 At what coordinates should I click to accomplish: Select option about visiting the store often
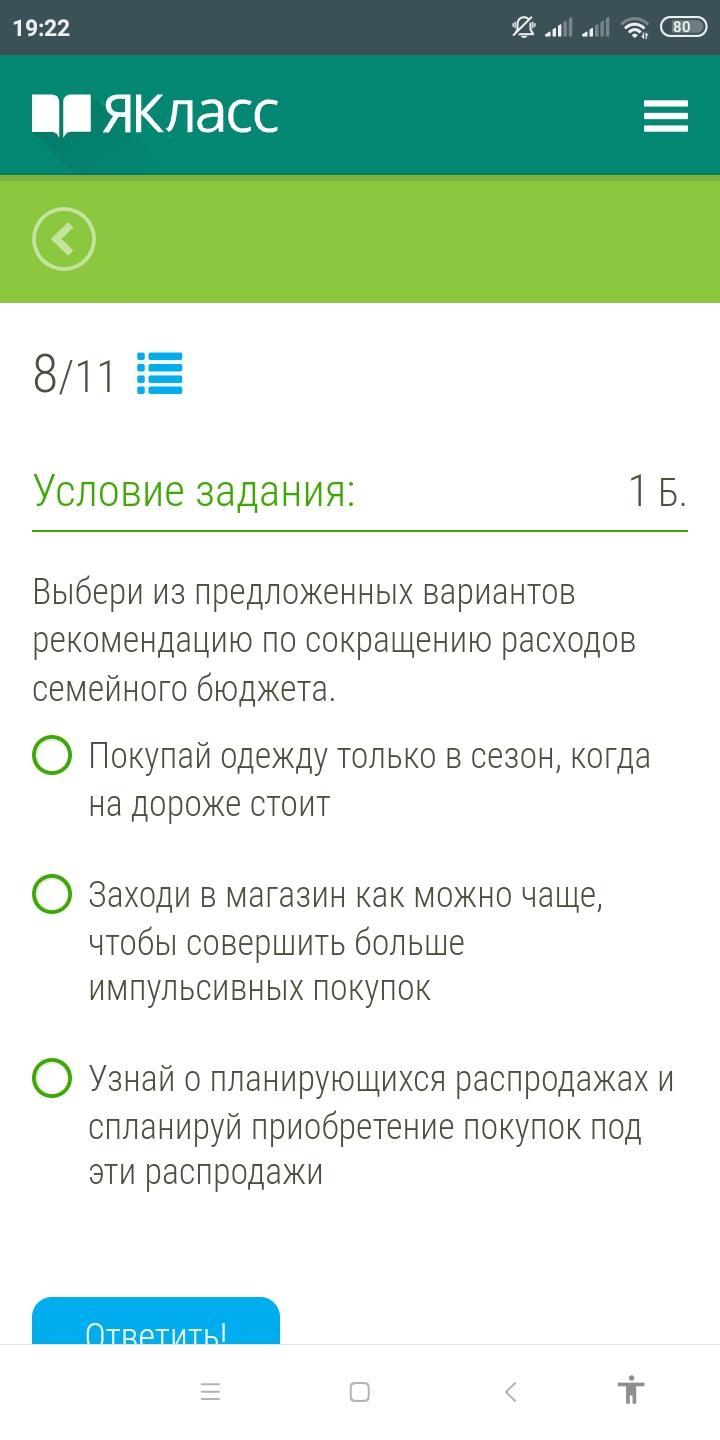(52, 894)
